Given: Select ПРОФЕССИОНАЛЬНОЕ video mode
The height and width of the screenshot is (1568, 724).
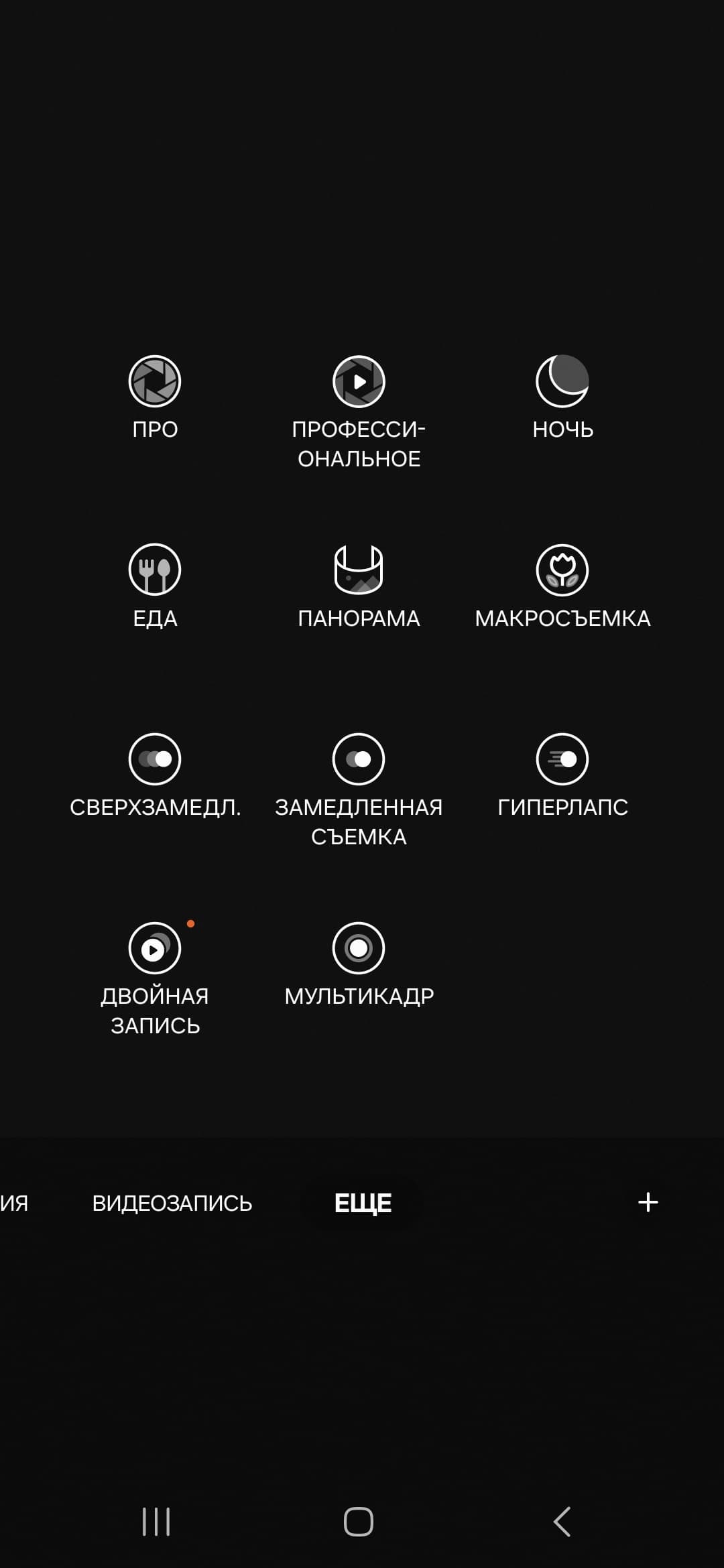Looking at the screenshot, I should 359,382.
